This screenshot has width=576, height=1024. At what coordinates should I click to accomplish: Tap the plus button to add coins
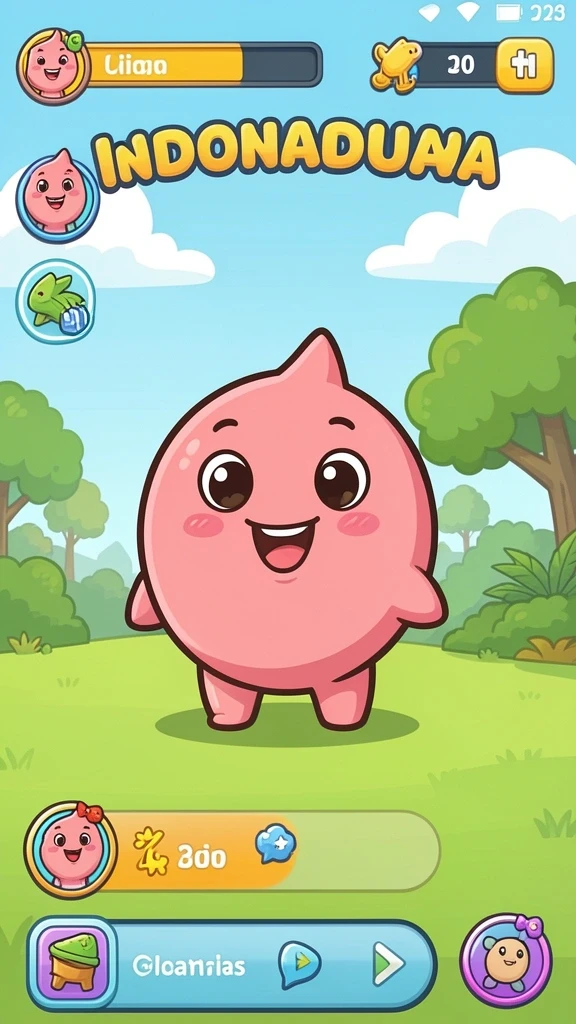point(524,65)
